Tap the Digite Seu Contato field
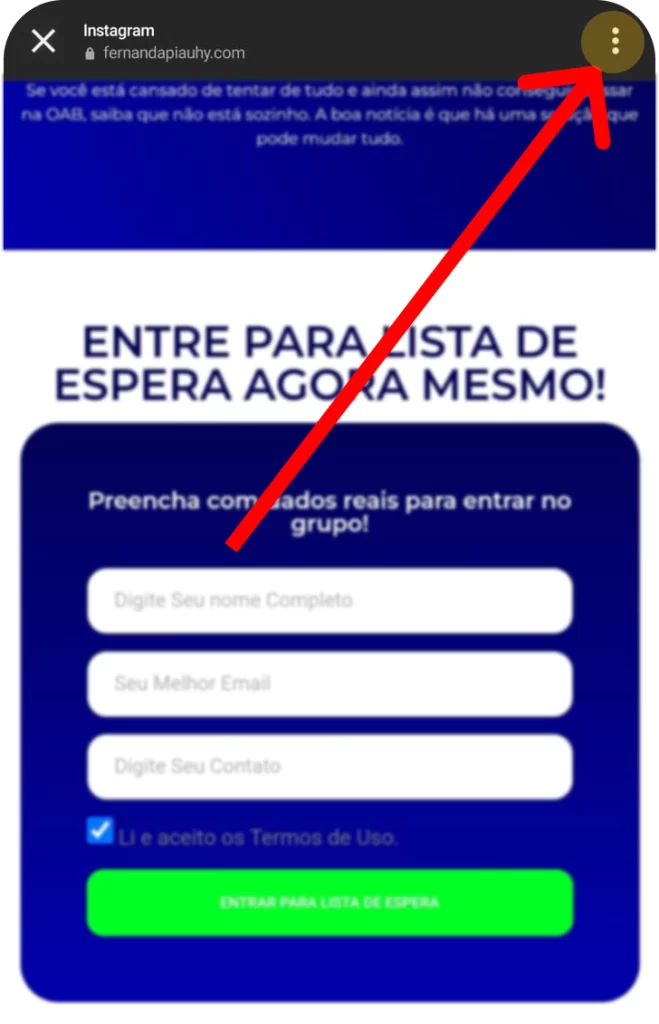Viewport: 659px width, 1024px height. click(x=329, y=767)
